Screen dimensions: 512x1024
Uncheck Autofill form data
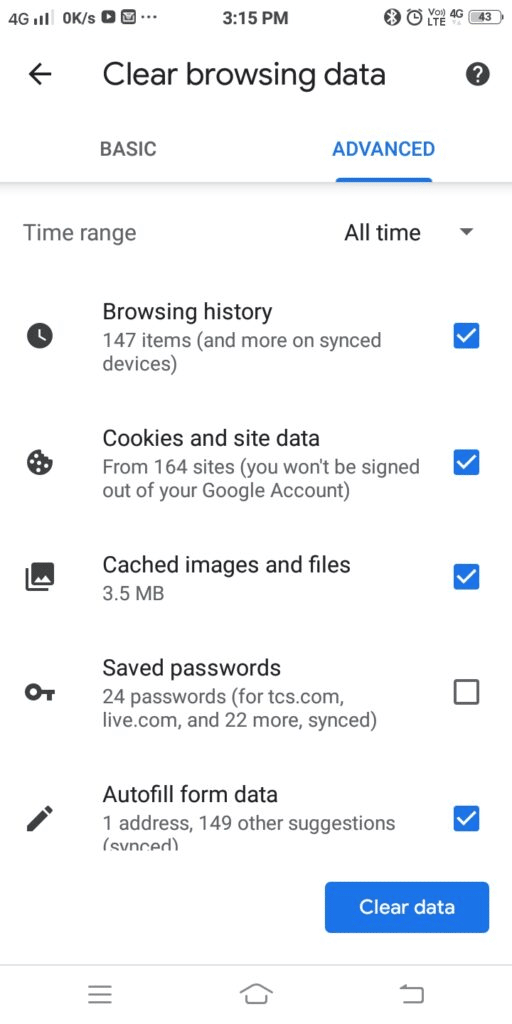[466, 819]
